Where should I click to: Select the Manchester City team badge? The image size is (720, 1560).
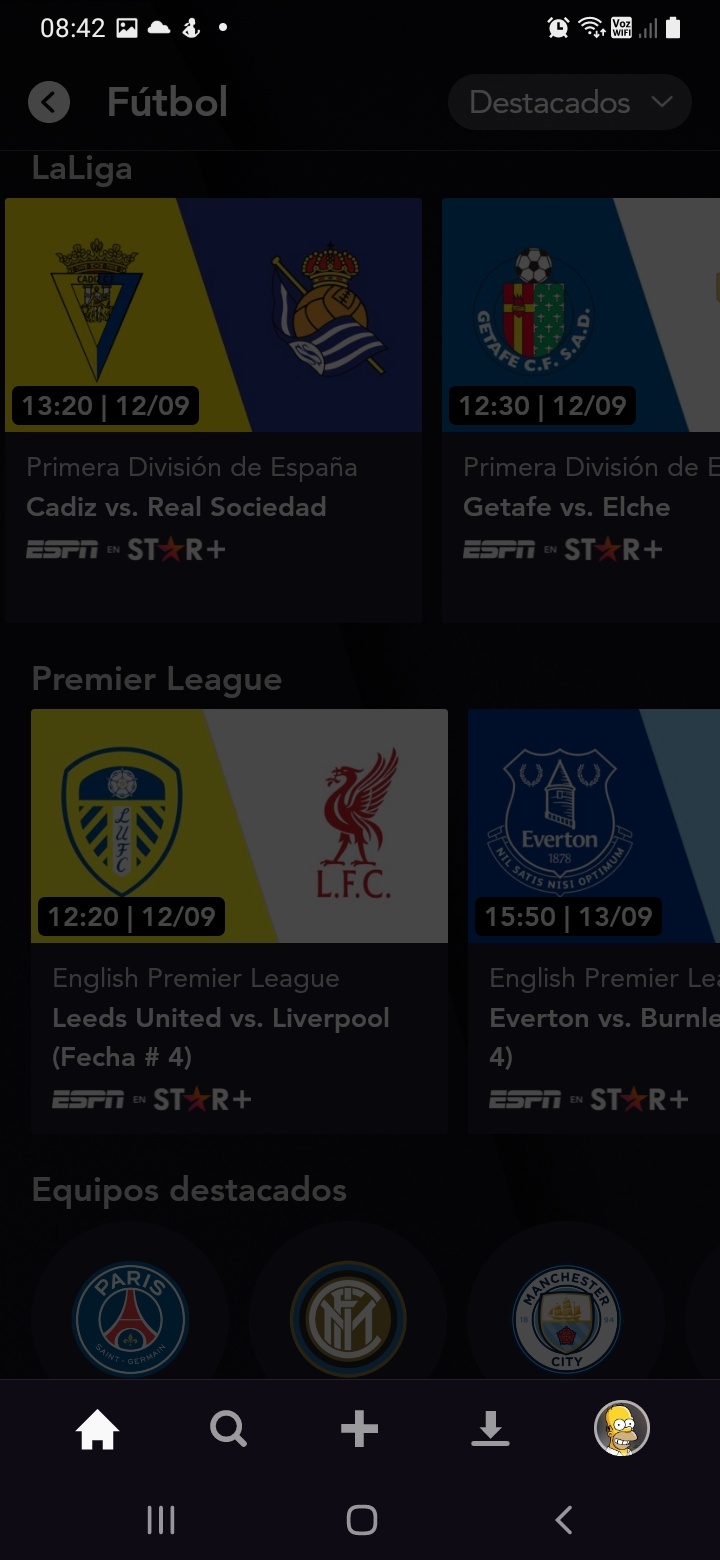(566, 1318)
